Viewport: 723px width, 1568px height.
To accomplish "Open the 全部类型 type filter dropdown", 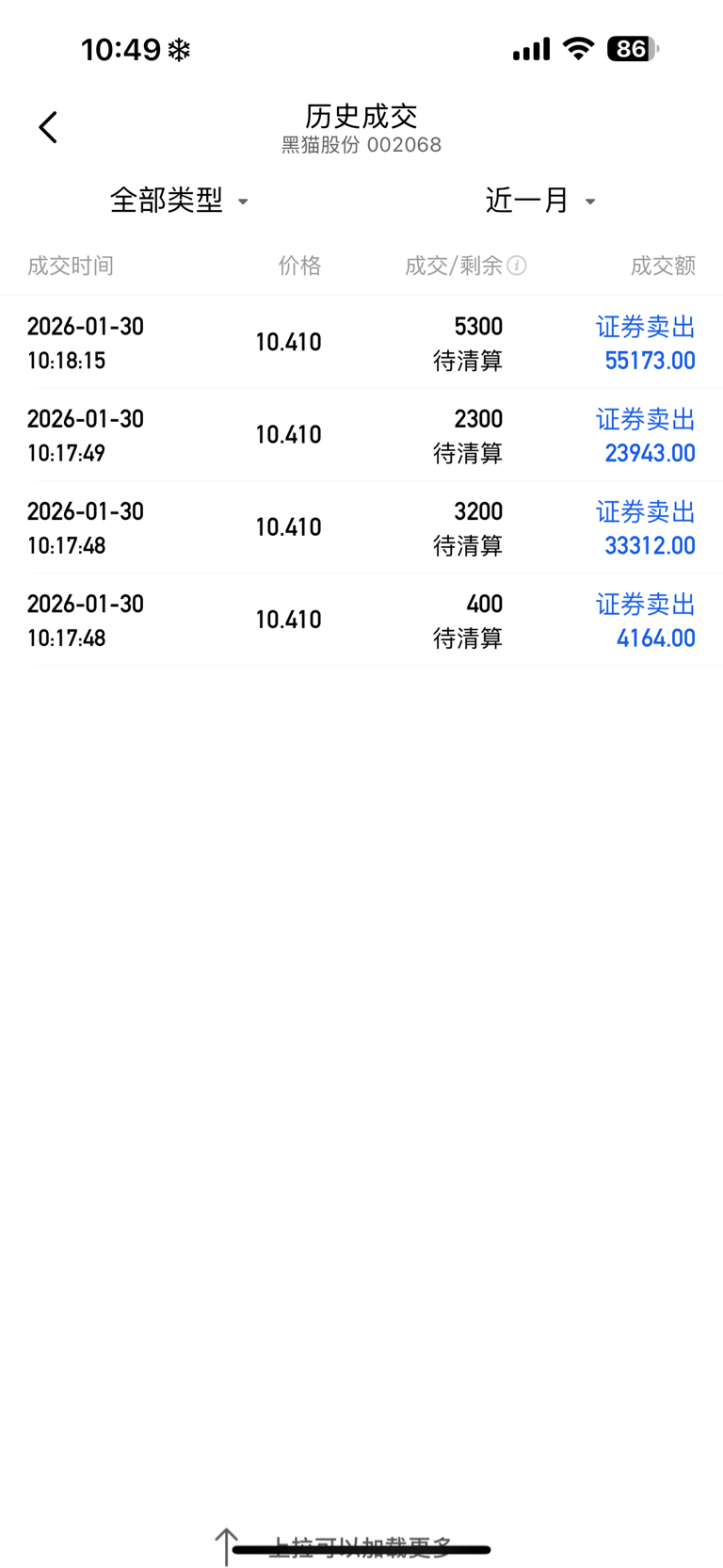I will coord(179,201).
